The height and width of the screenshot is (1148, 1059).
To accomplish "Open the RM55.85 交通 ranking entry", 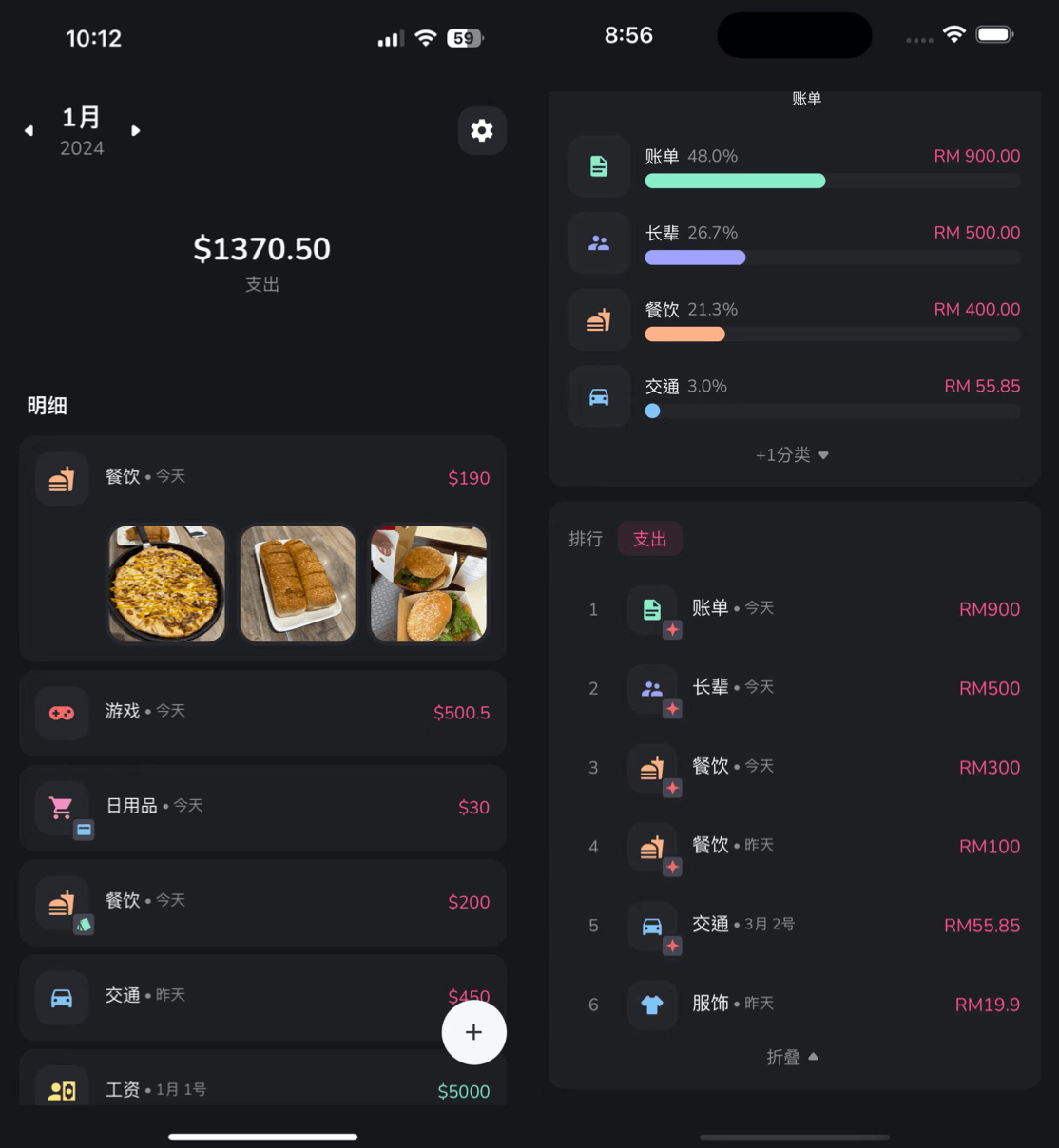I will 794,925.
